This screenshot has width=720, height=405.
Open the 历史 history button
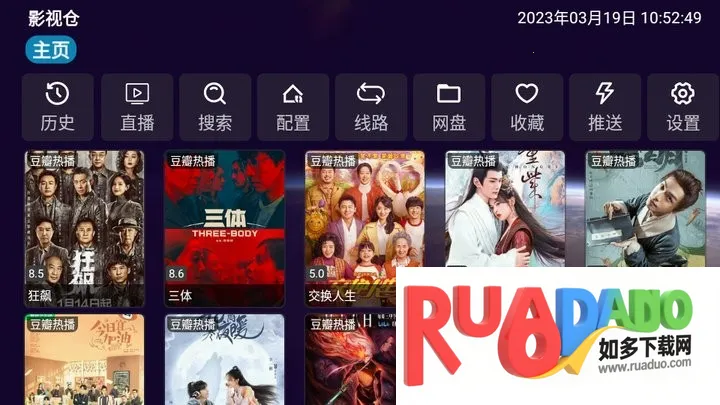[x=57, y=107]
